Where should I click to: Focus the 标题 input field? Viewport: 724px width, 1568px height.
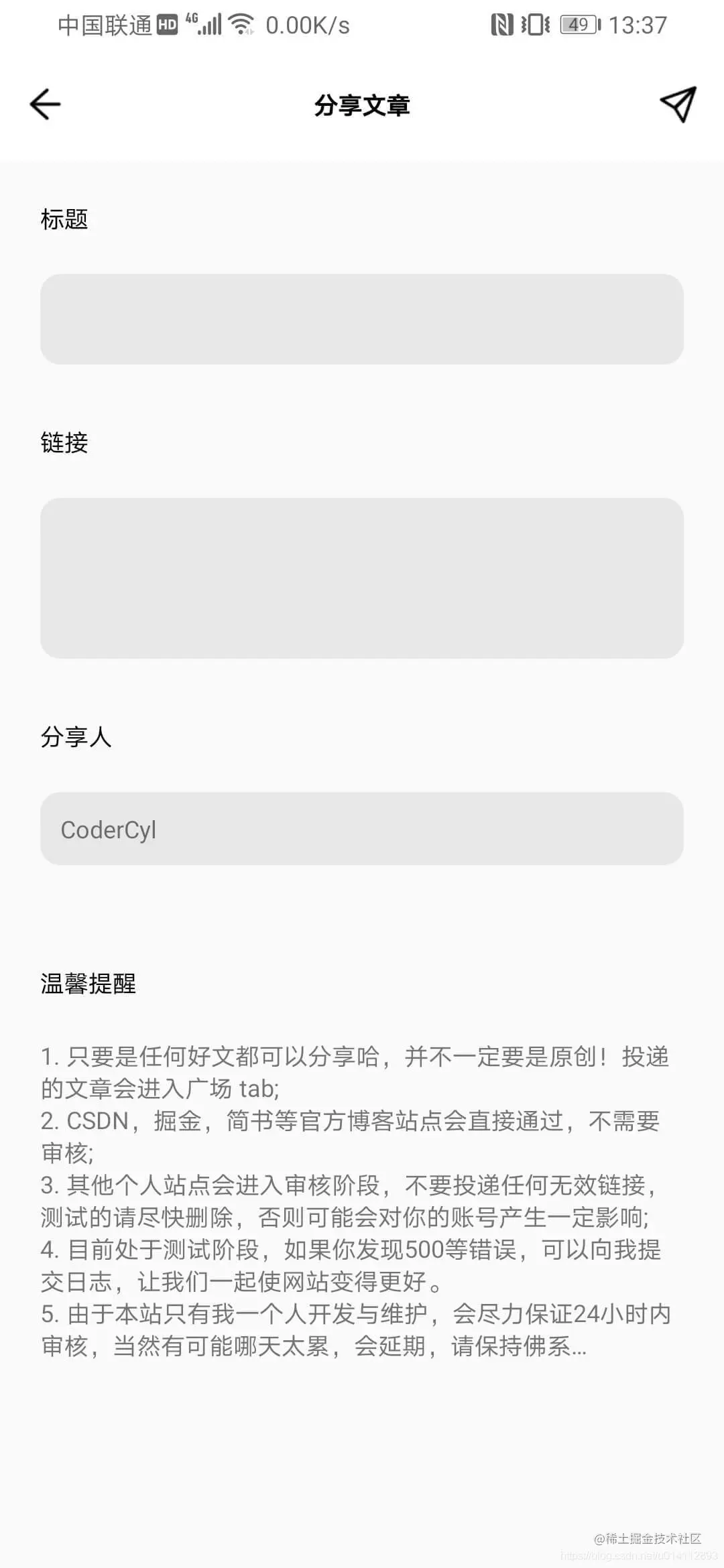click(x=362, y=319)
